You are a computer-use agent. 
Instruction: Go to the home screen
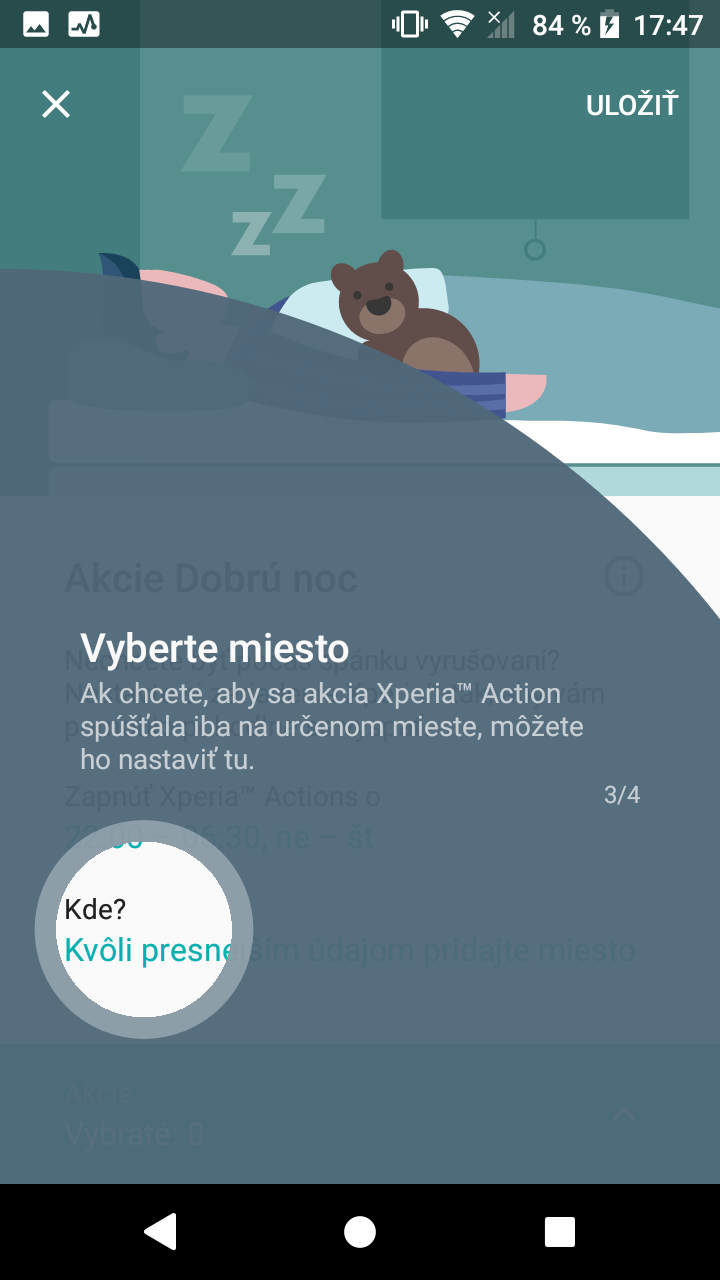[360, 1232]
